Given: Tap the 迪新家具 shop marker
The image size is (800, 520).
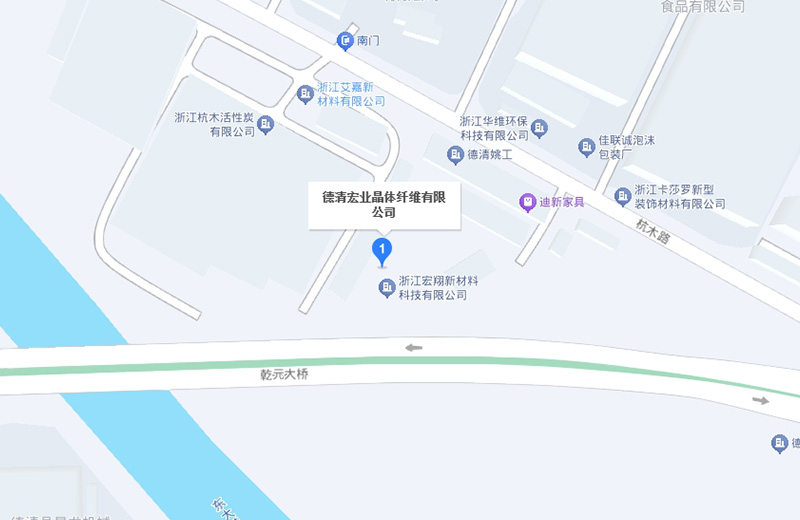Looking at the screenshot, I should tap(527, 202).
